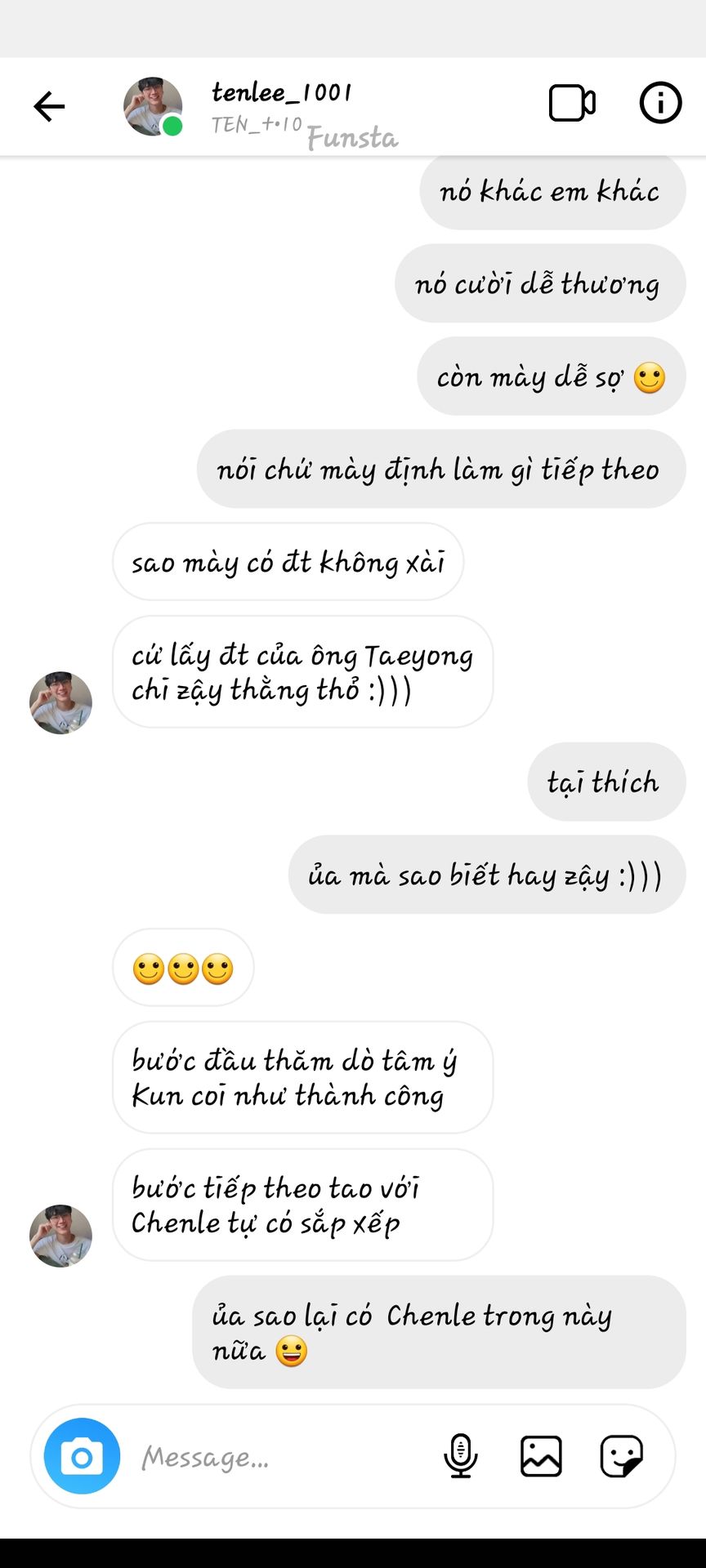706x1568 pixels.
Task: Open the camera from the message bar
Action: click(82, 1456)
